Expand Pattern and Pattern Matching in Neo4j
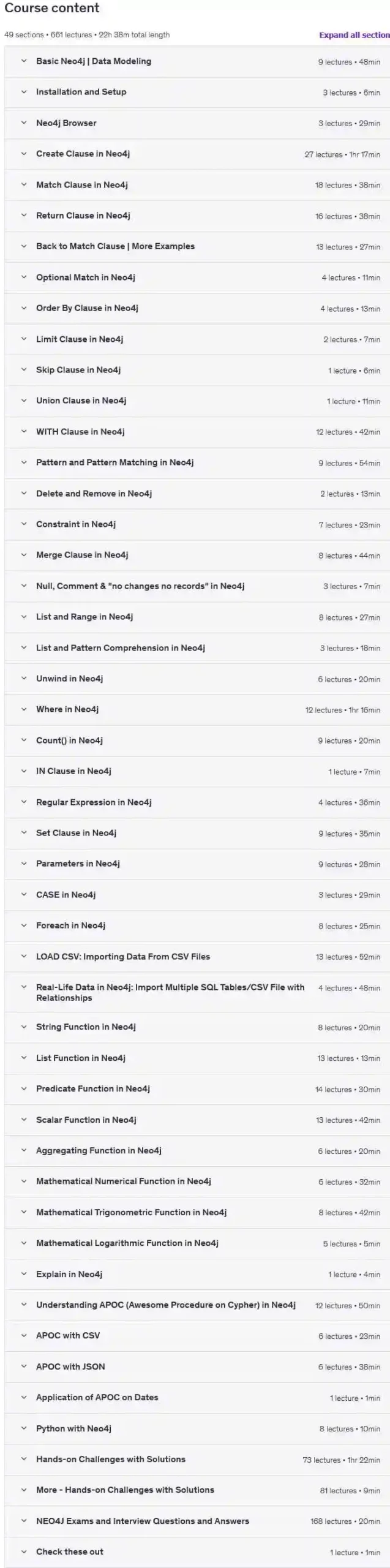390x1568 pixels. pyautogui.click(x=114, y=462)
